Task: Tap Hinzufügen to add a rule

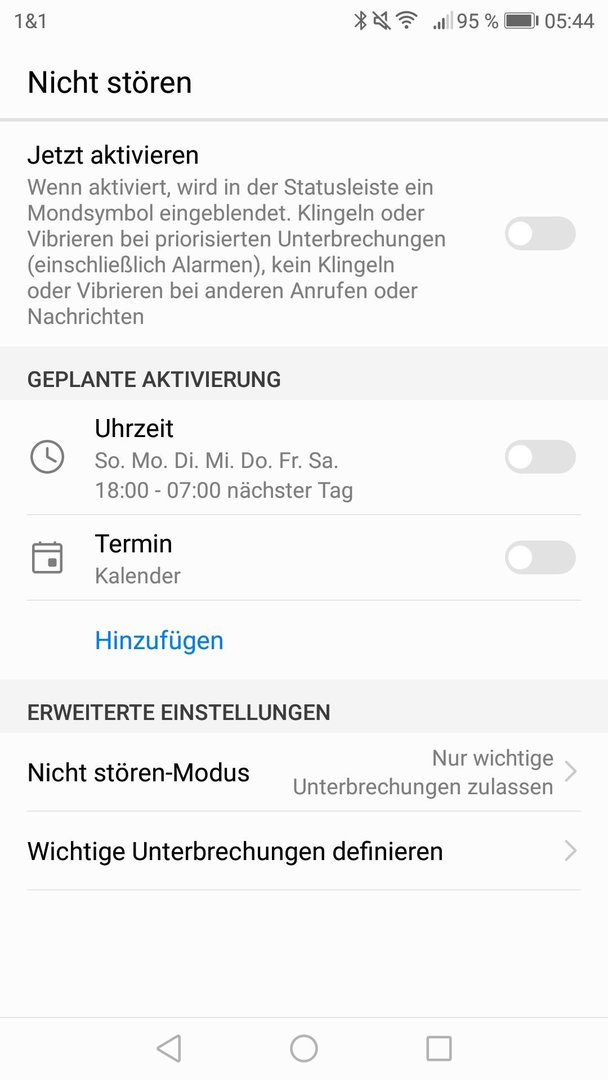Action: [159, 641]
